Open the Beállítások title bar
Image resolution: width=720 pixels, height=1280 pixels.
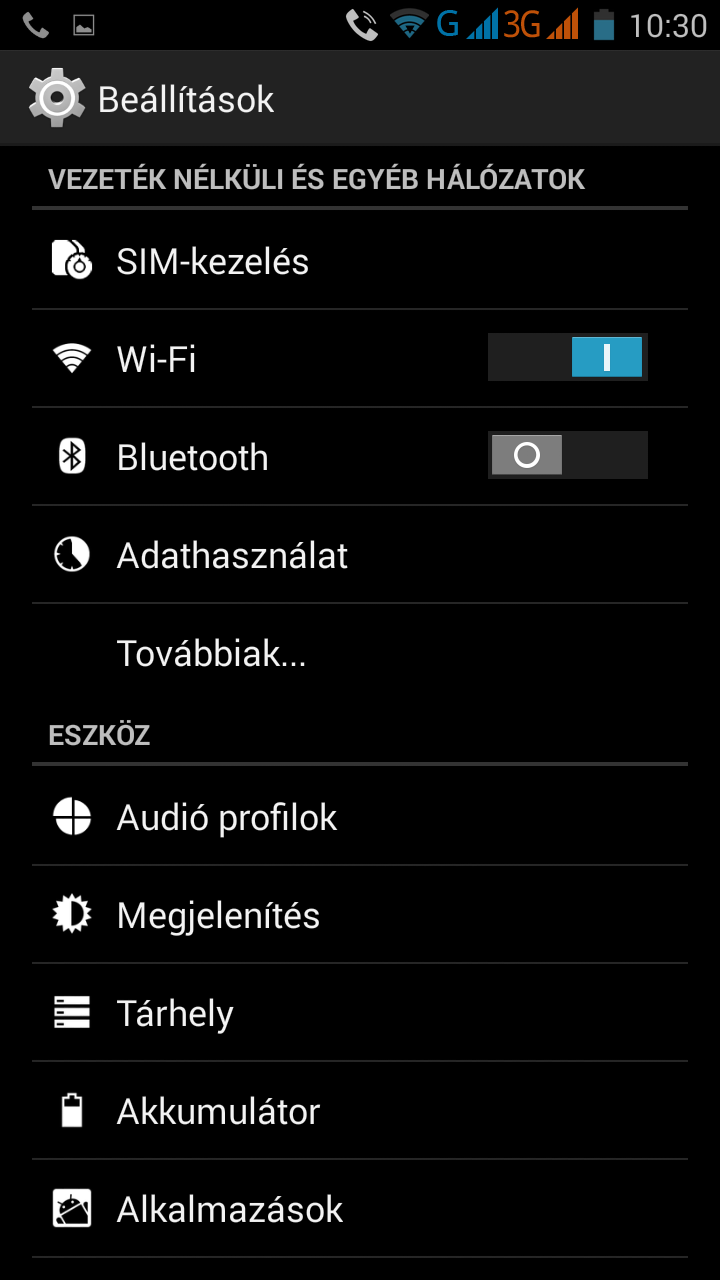click(x=186, y=99)
